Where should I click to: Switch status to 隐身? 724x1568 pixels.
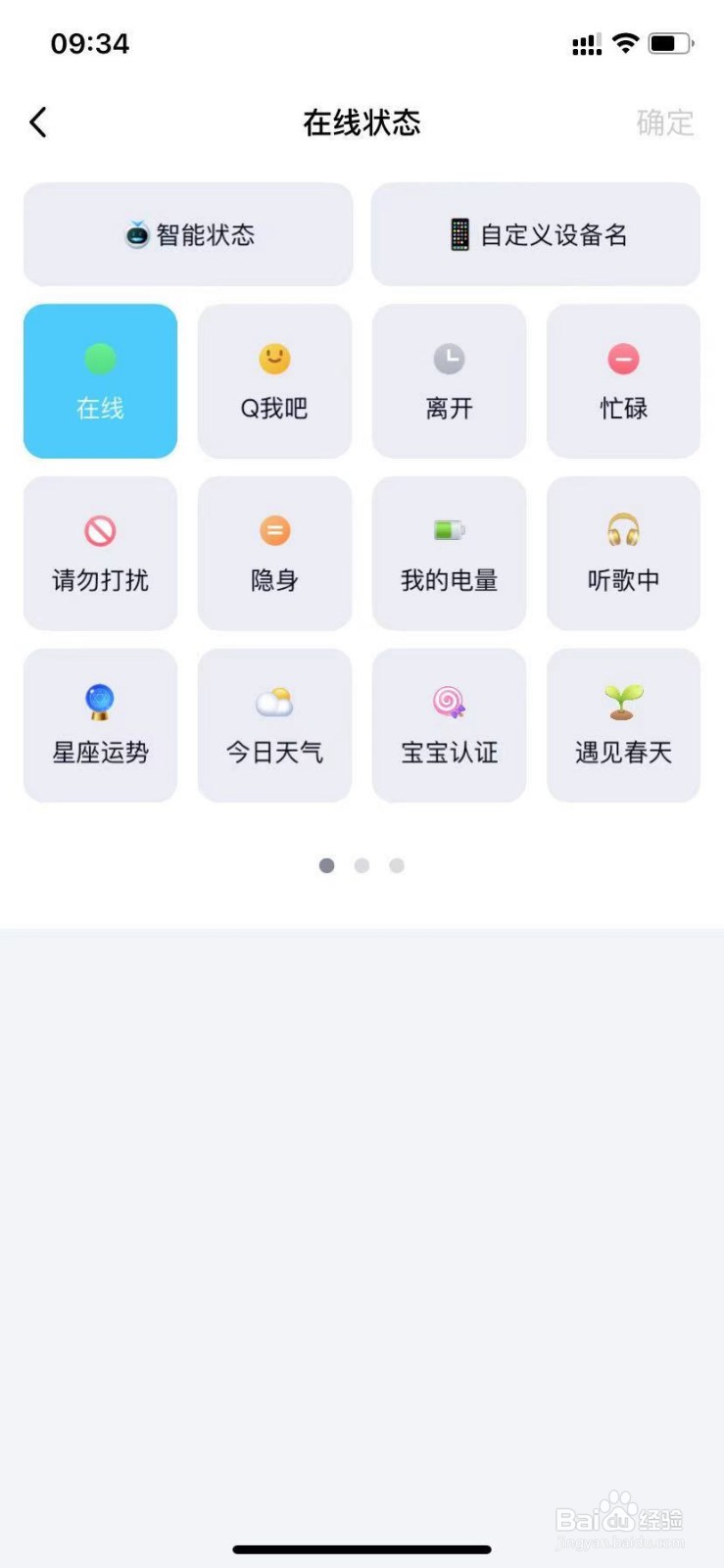click(274, 554)
